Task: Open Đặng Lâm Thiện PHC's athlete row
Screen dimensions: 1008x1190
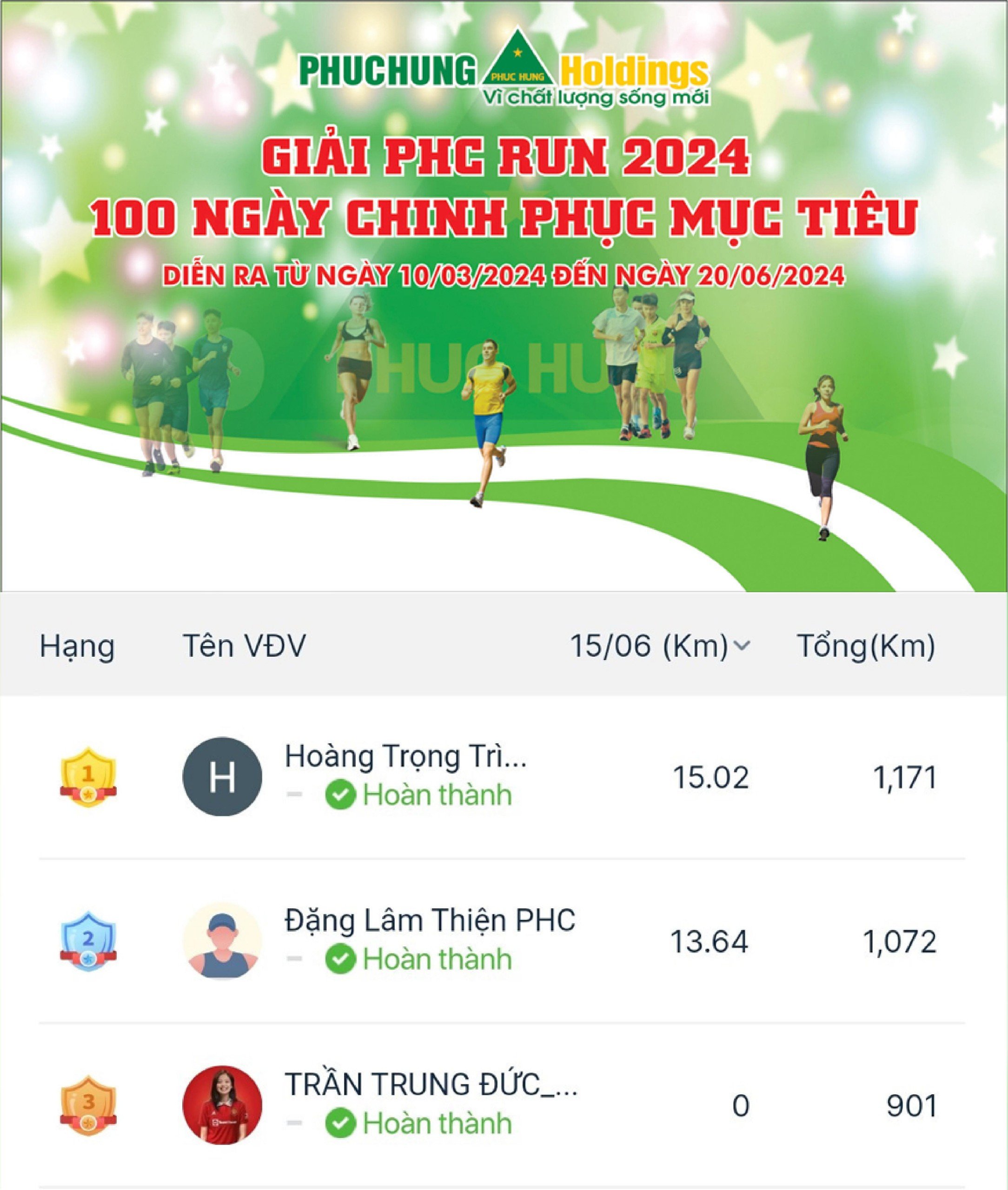Action: pos(429,920)
